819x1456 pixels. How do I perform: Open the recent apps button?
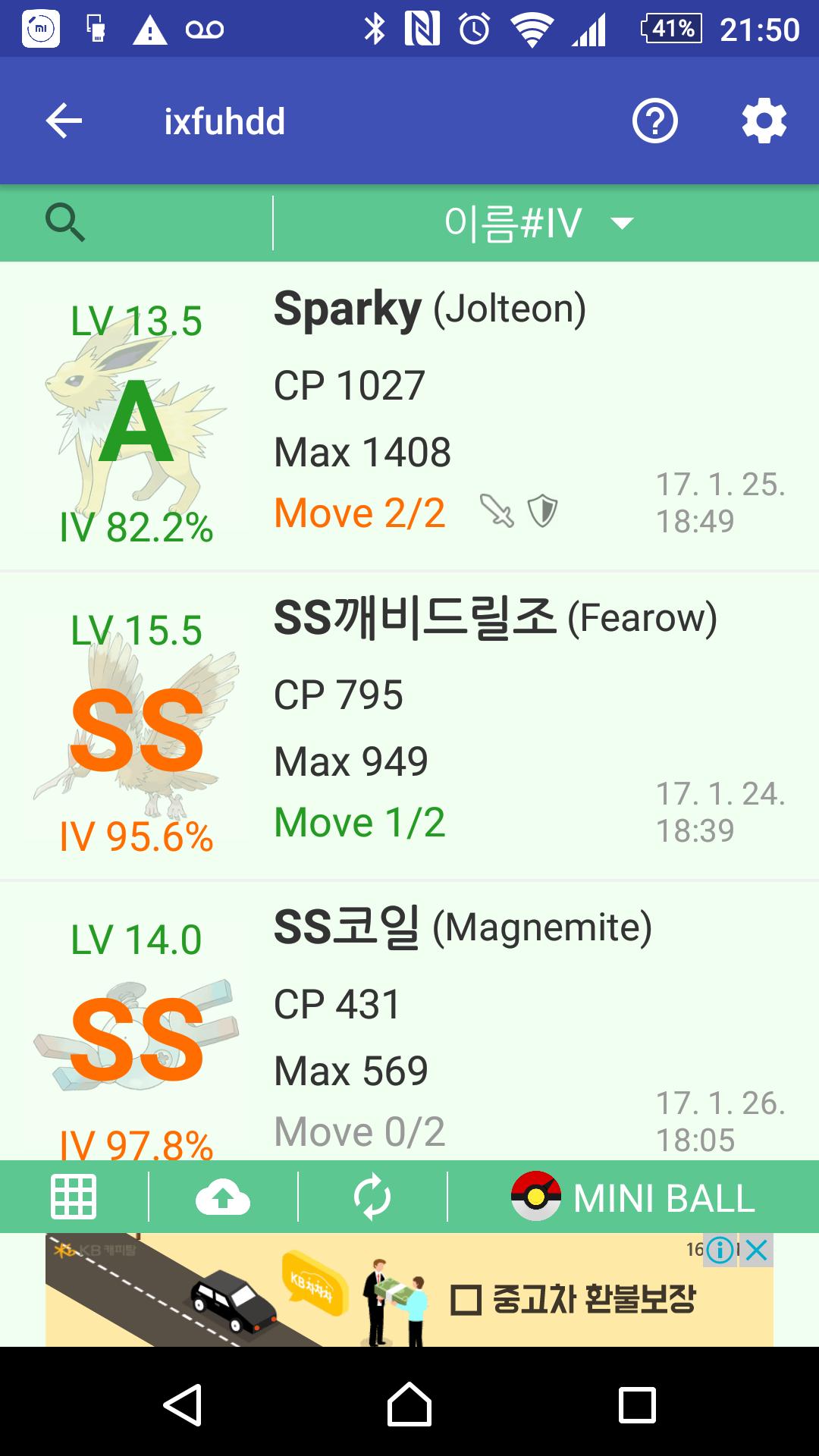point(637,1405)
